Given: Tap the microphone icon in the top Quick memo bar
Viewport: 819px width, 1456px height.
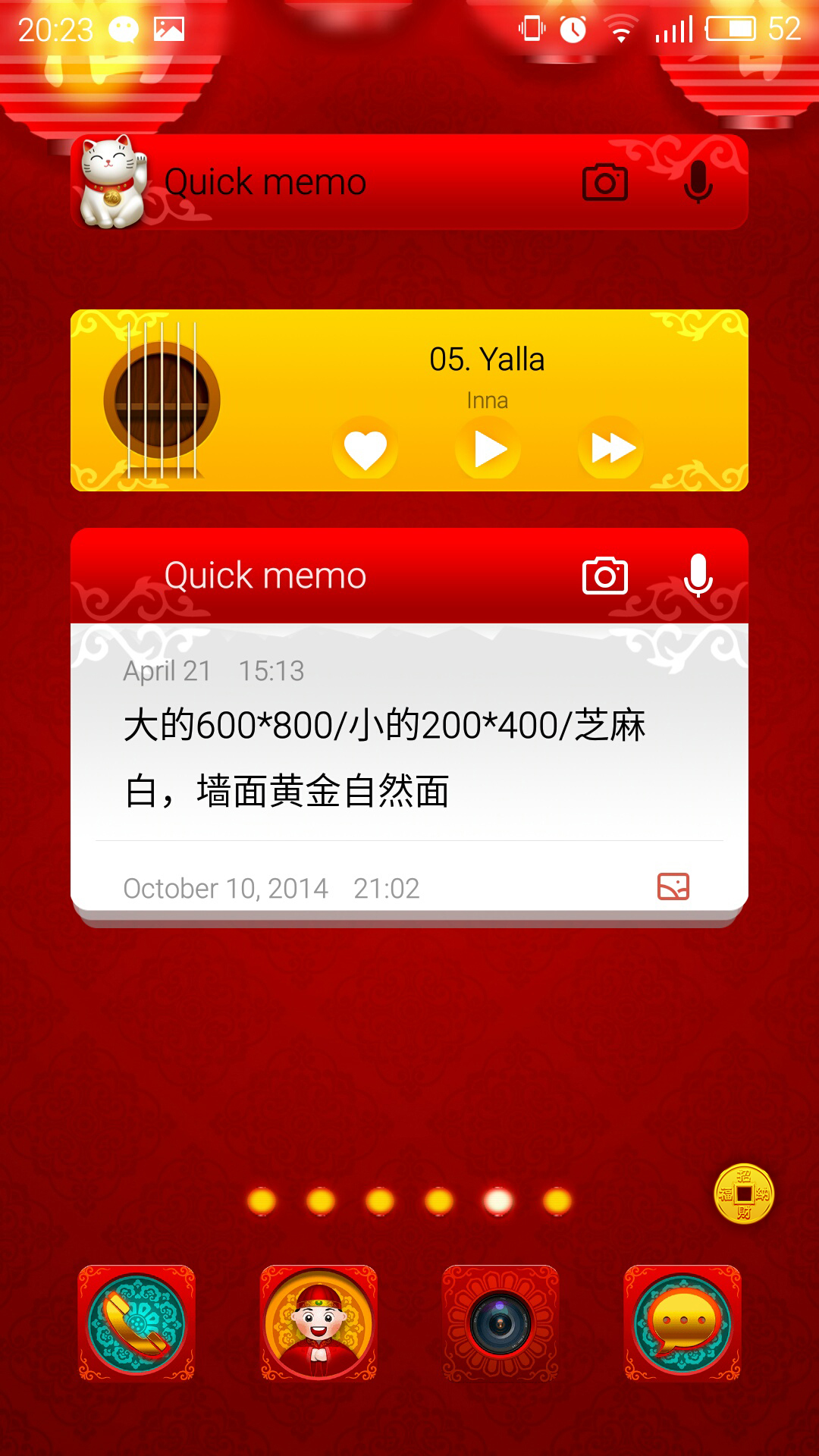Looking at the screenshot, I should point(698,182).
